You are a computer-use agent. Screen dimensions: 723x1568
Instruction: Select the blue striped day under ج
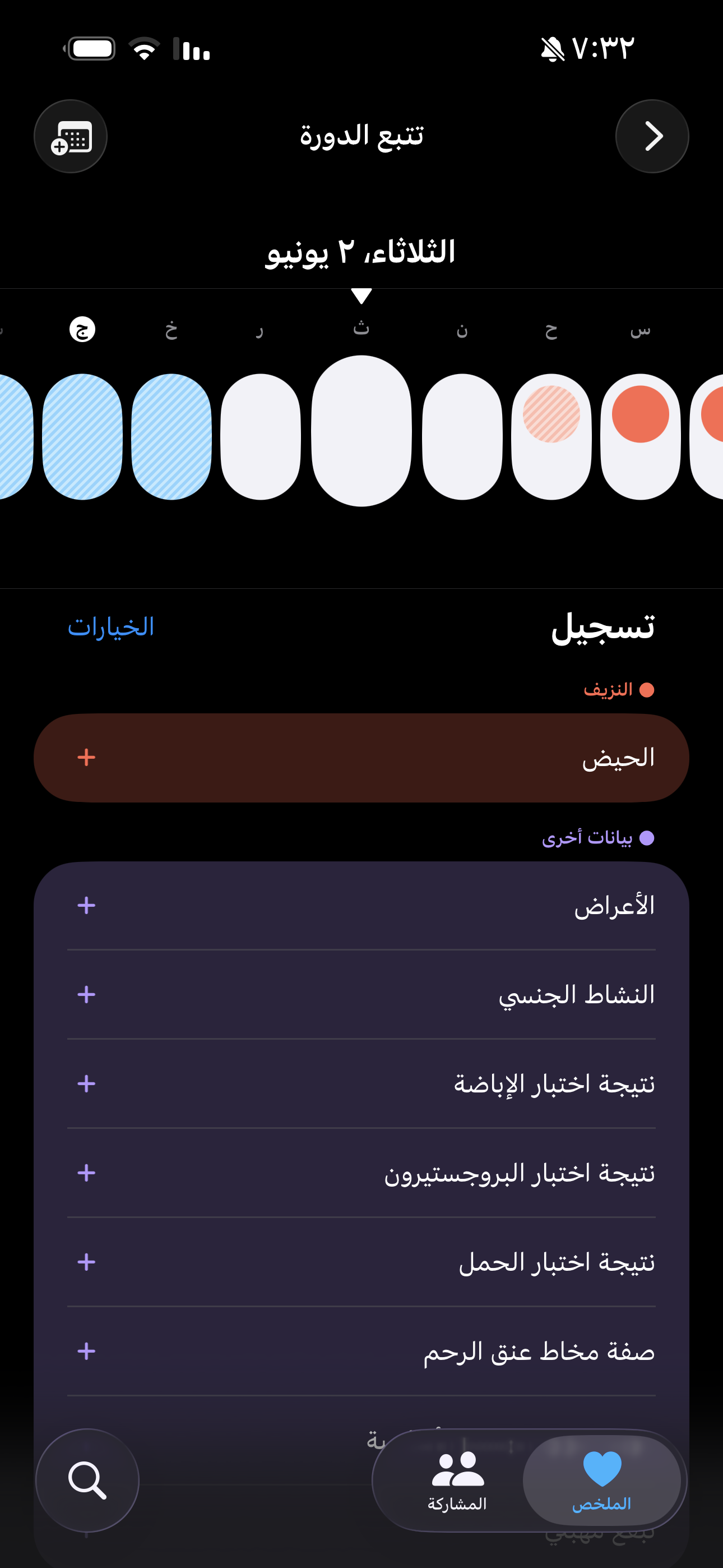82,436
